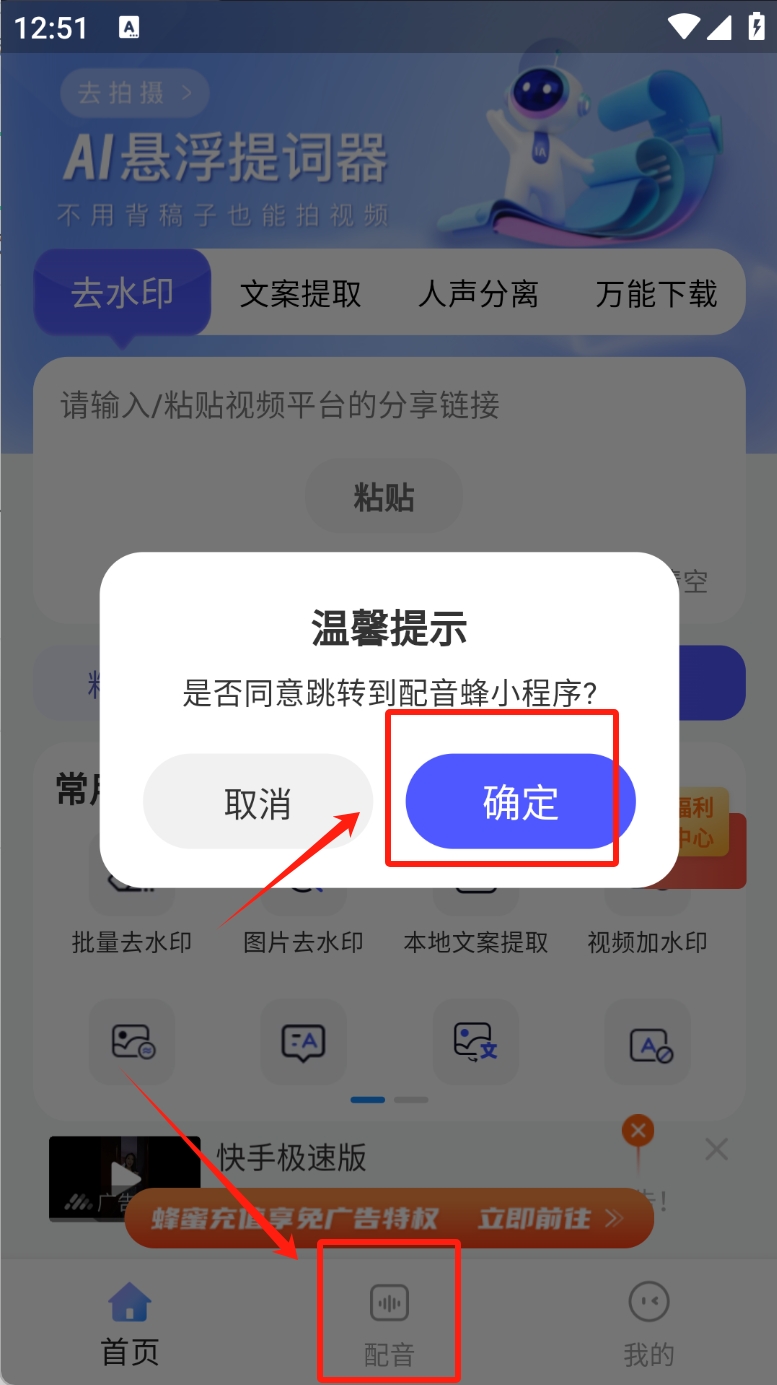The height and width of the screenshot is (1385, 777).
Task: Open 去拍摄 on the AI提词器 banner
Action: (134, 94)
